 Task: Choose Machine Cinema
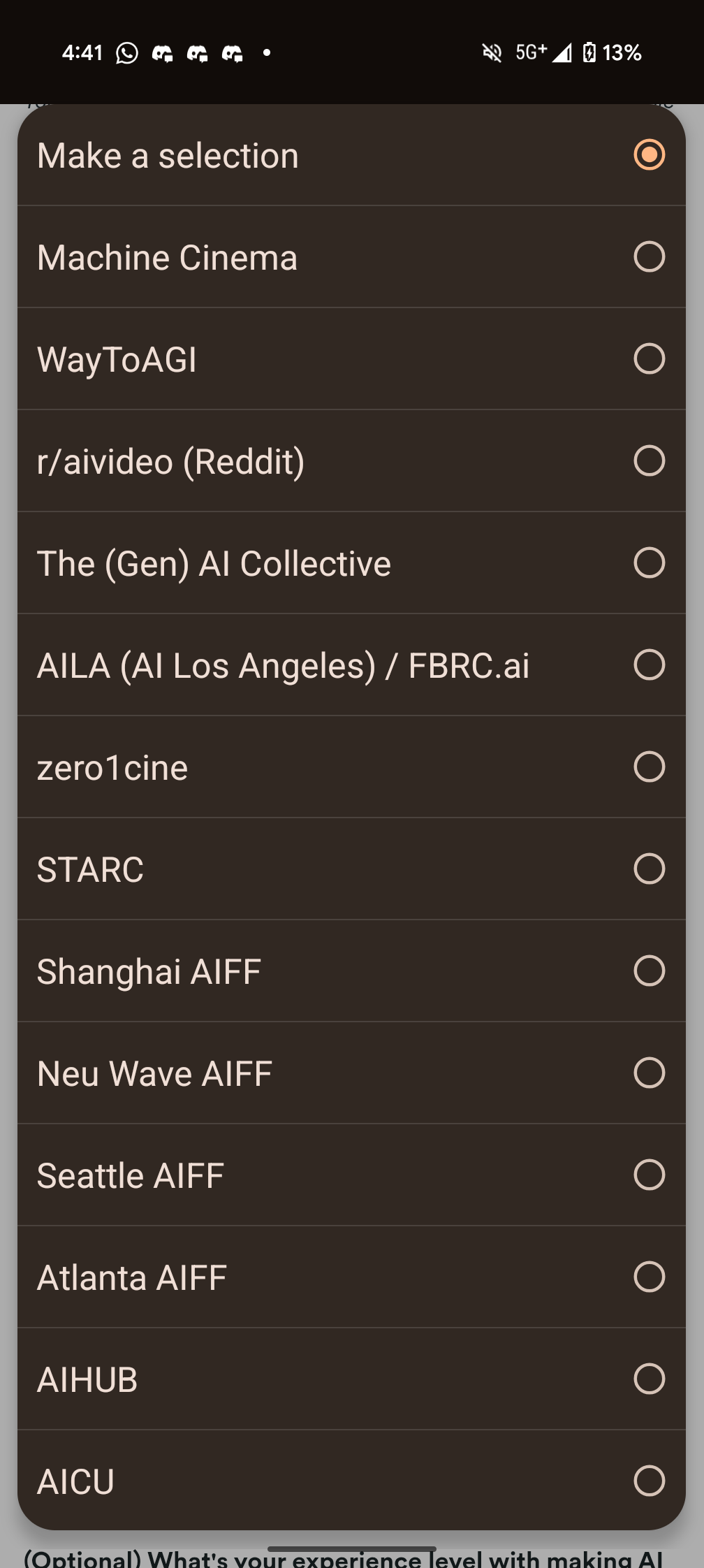pos(351,257)
